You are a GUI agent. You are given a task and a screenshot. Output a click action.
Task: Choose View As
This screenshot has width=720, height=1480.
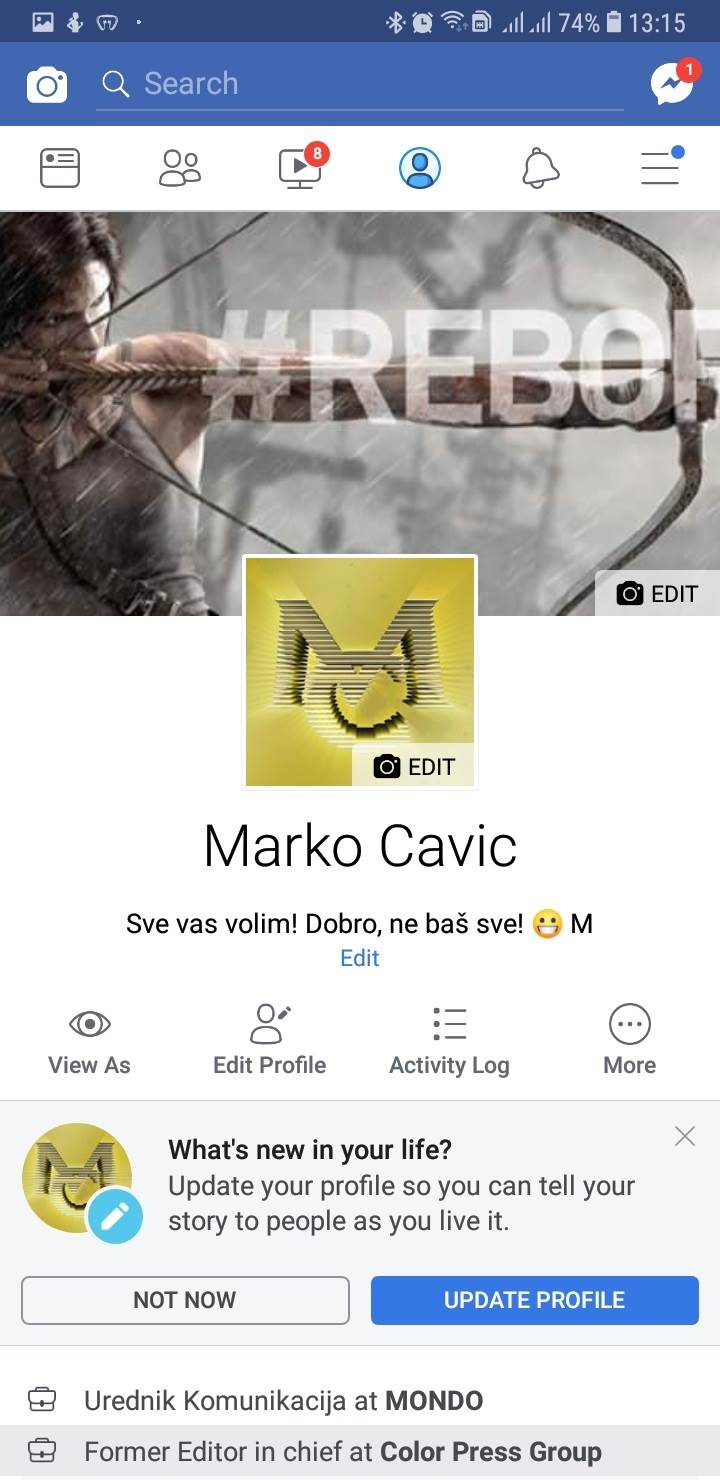coord(89,1042)
